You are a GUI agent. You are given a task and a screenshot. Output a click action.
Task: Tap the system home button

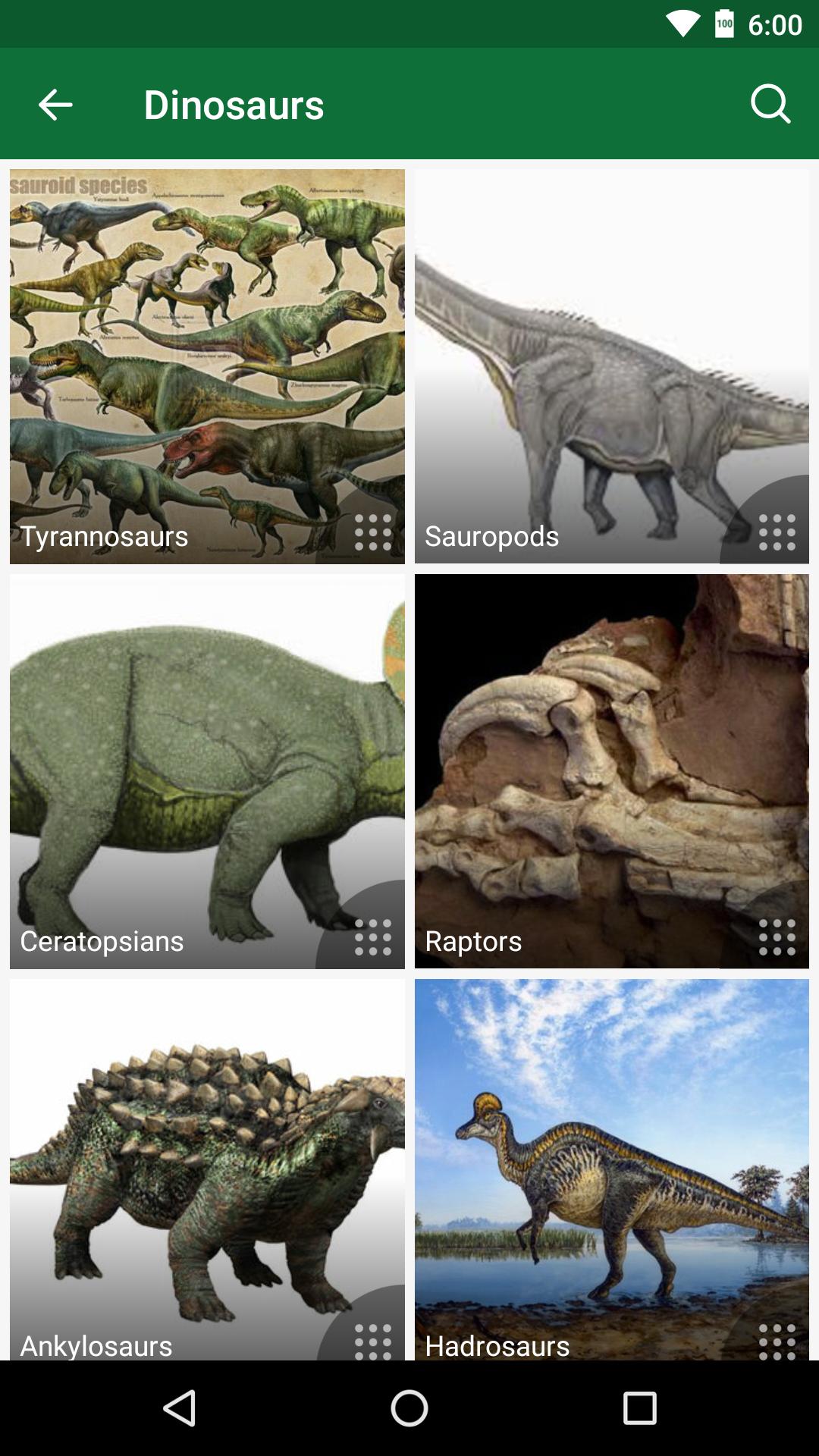[409, 1408]
